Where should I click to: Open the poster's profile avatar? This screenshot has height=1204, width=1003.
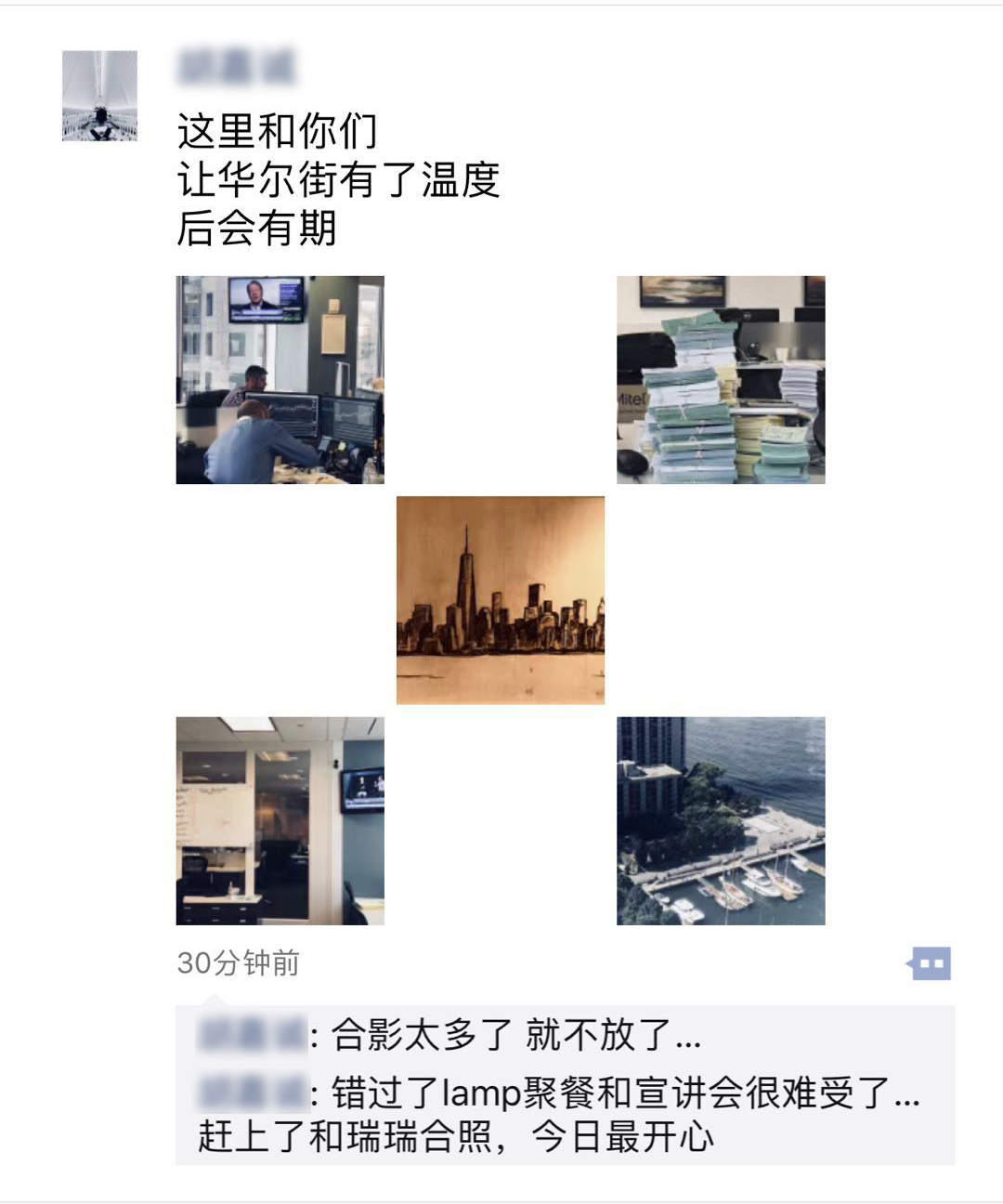tap(99, 97)
